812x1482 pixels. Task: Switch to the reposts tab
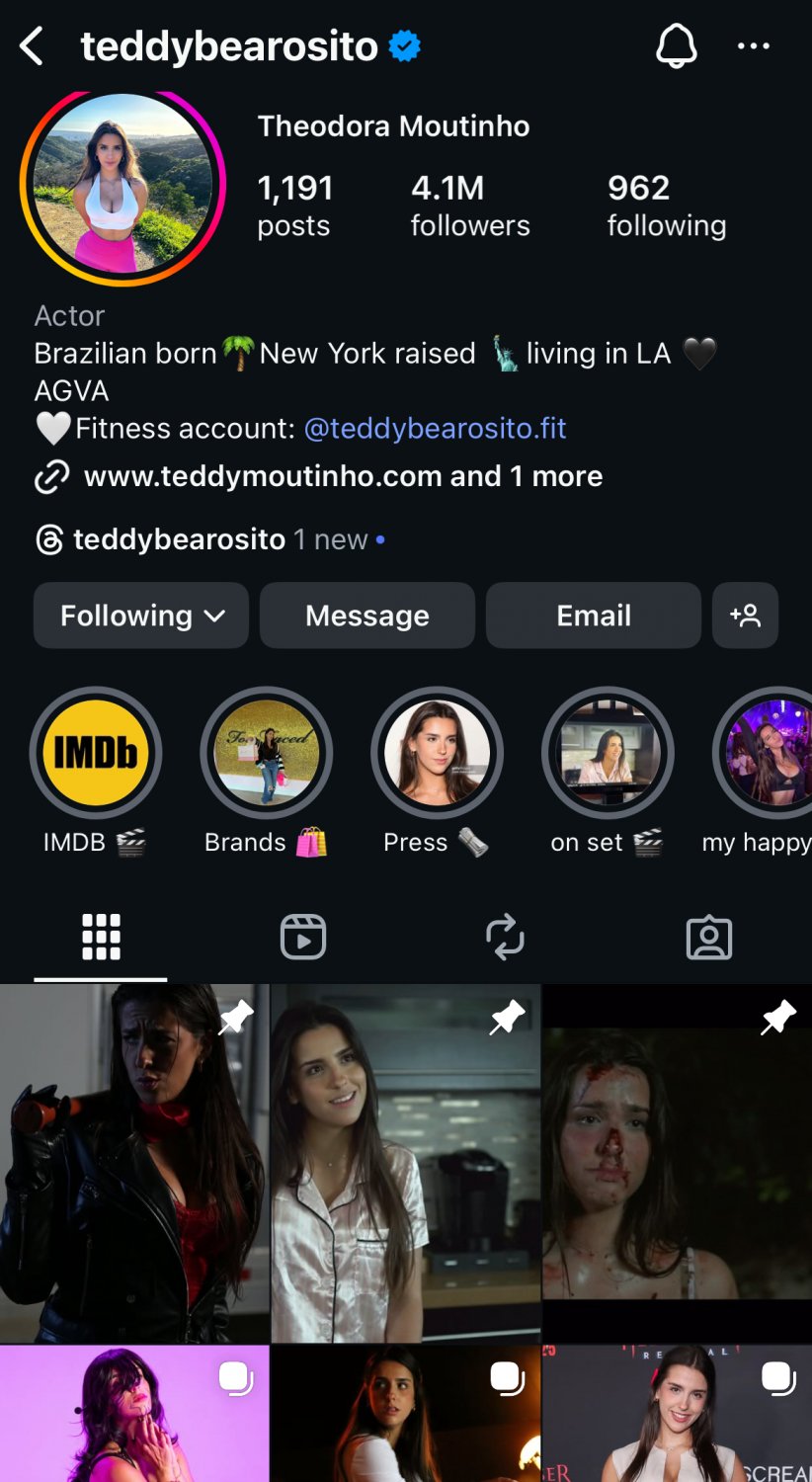506,937
